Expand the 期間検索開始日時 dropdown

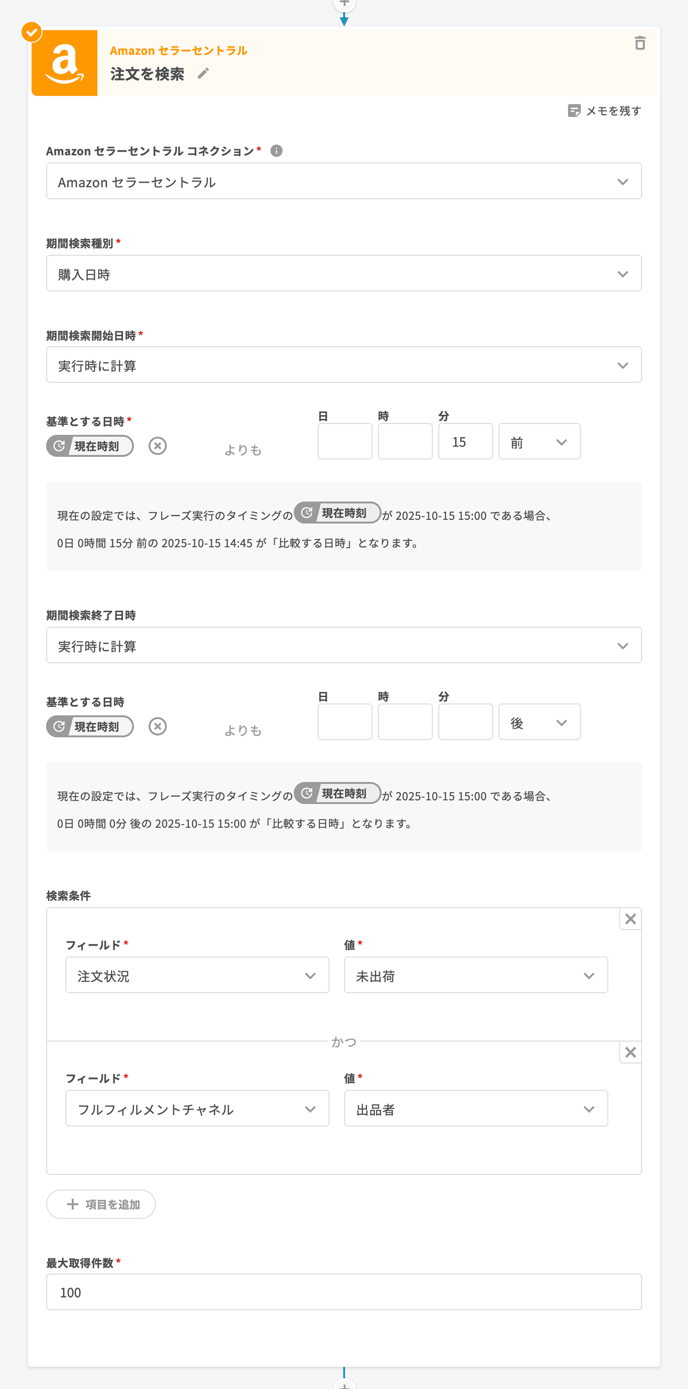(x=343, y=366)
